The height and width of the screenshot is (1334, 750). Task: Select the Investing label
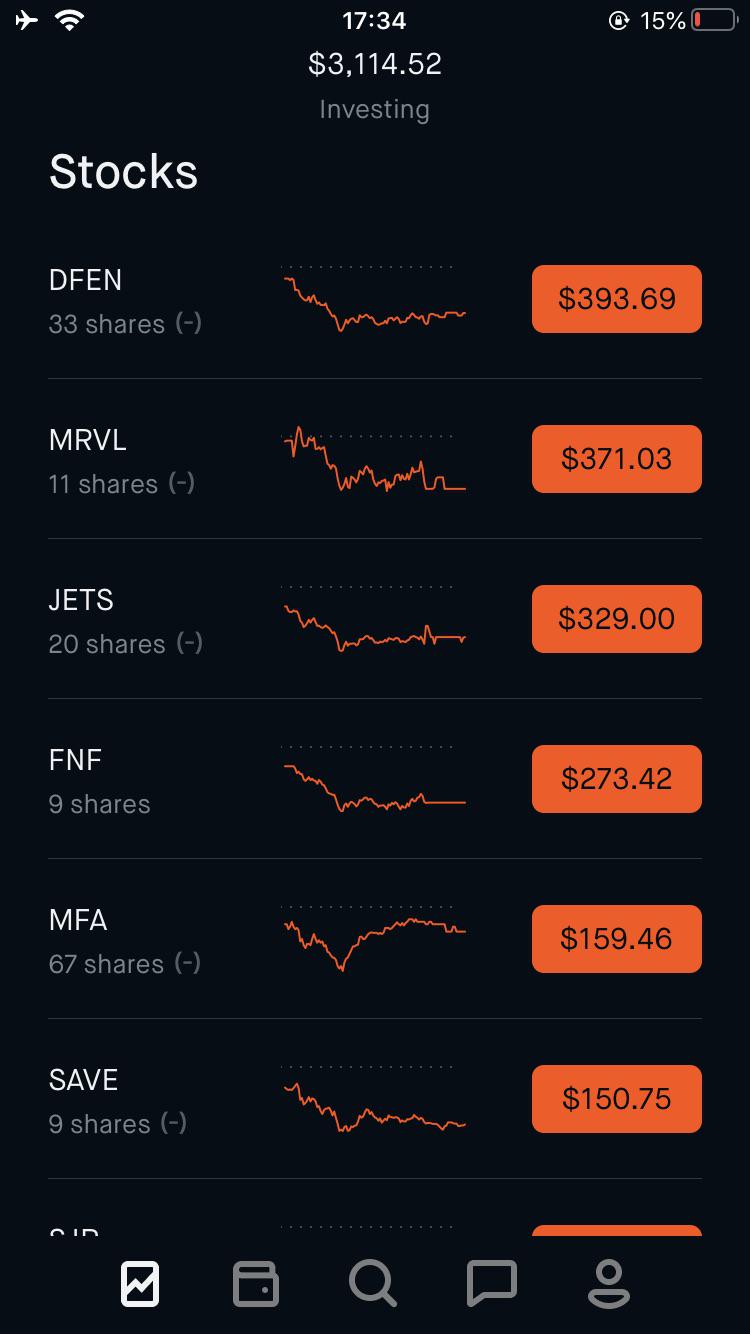[x=374, y=109]
